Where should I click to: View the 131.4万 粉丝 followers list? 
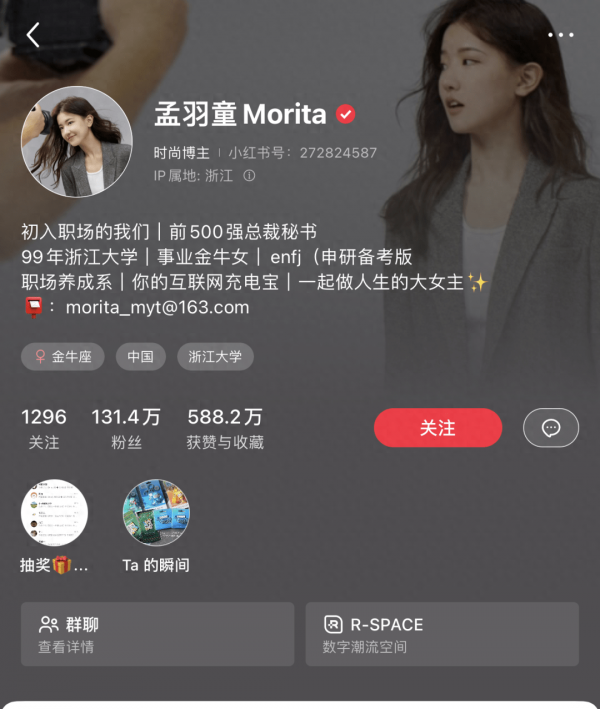126,428
